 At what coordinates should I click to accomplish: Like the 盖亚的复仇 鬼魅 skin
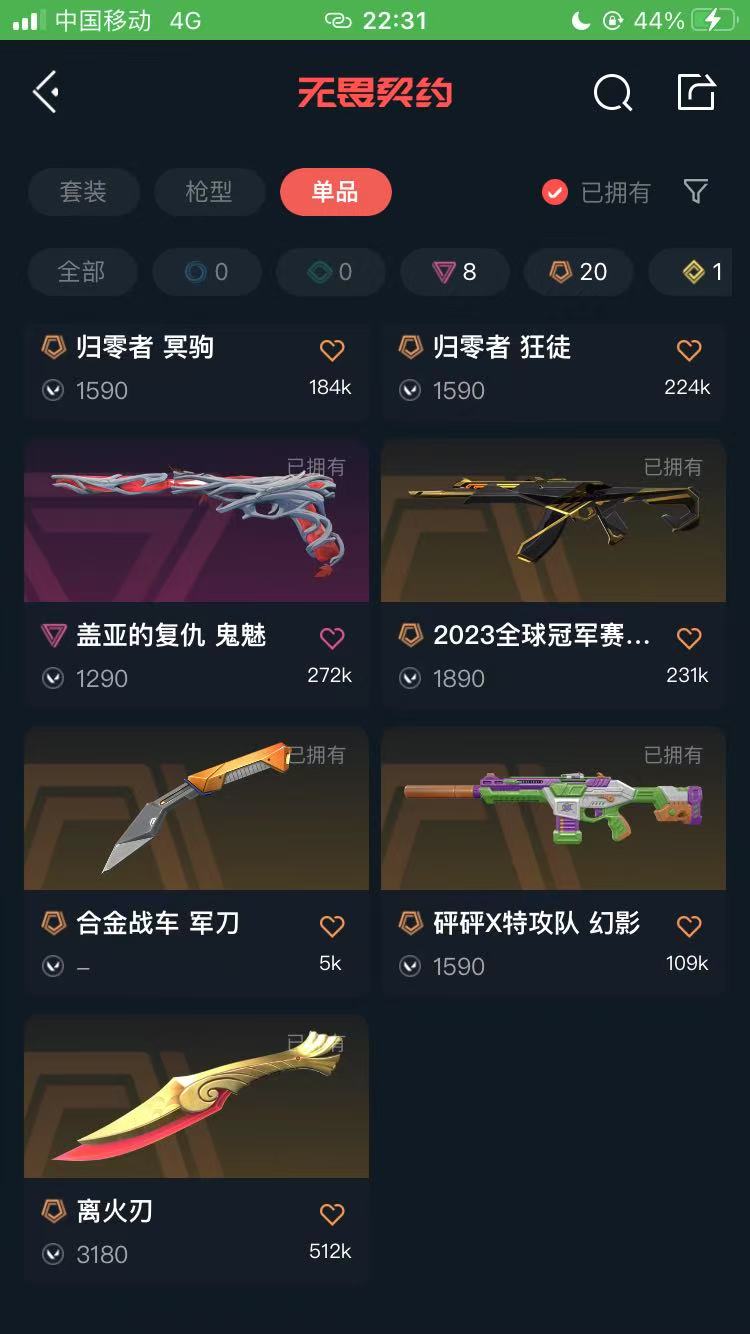[x=332, y=638]
